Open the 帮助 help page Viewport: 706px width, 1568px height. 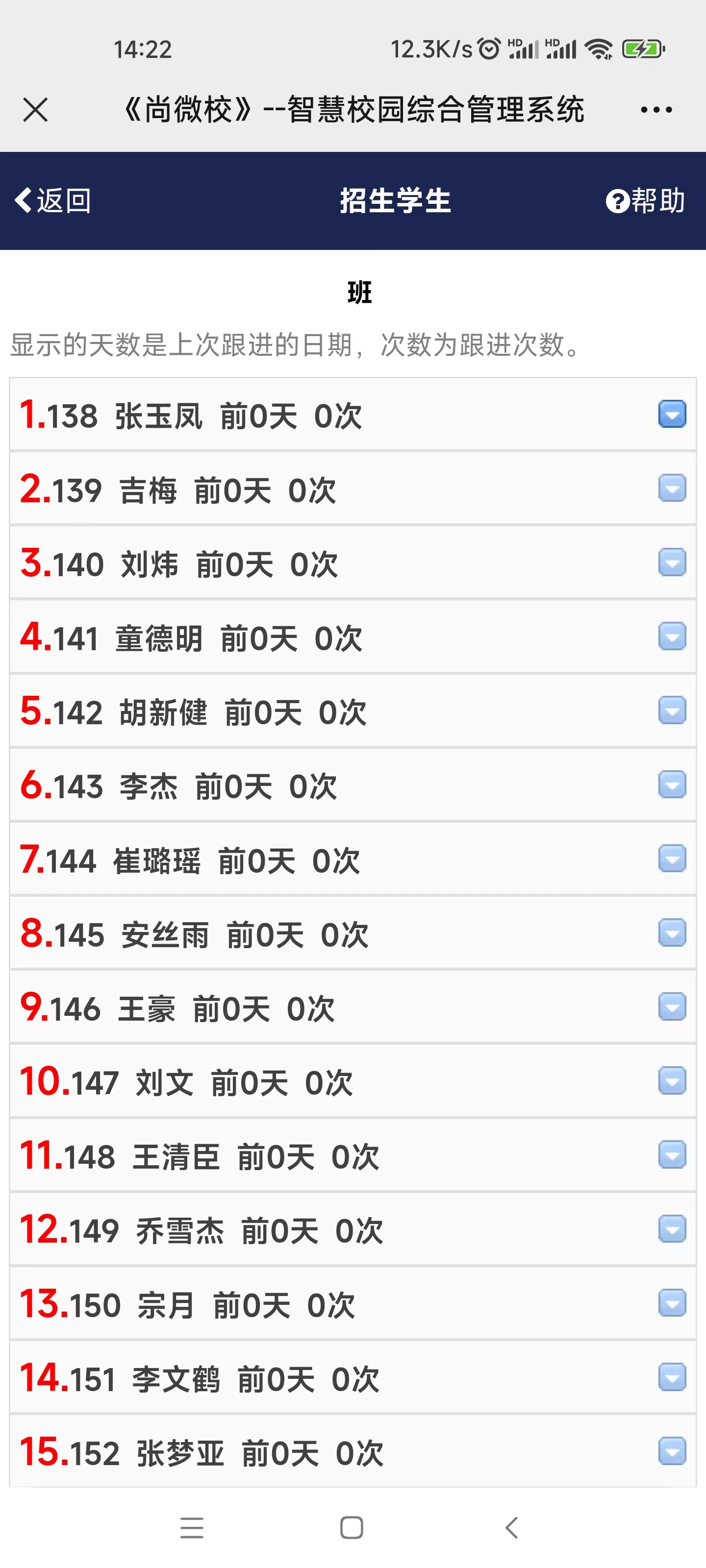[x=645, y=200]
